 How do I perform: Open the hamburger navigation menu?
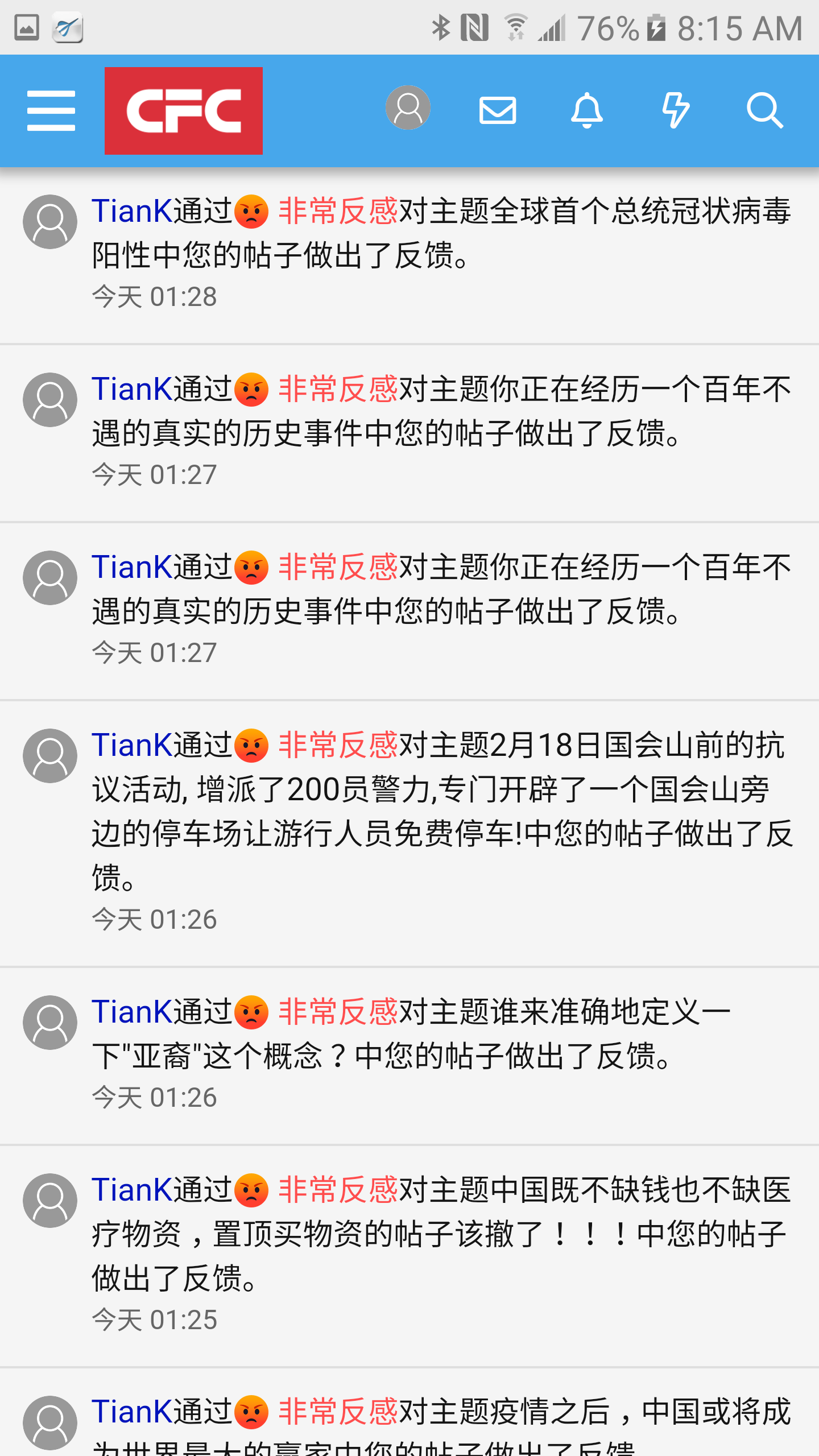point(51,110)
